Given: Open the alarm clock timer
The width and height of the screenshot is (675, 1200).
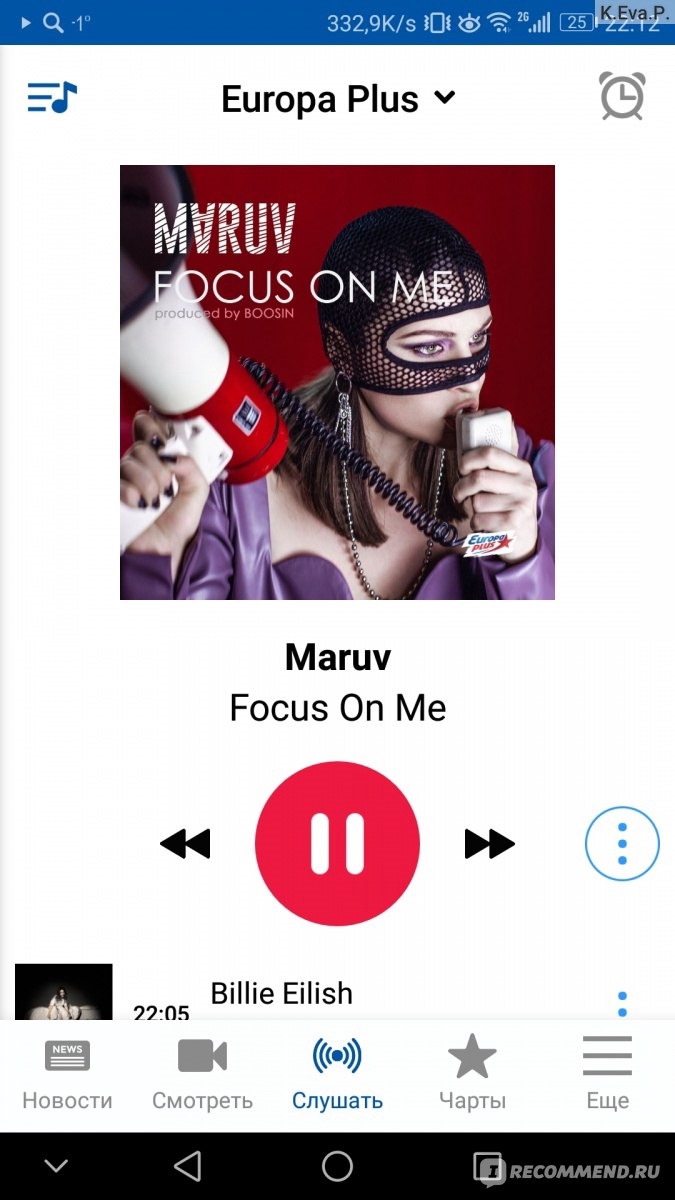Looking at the screenshot, I should [x=621, y=97].
